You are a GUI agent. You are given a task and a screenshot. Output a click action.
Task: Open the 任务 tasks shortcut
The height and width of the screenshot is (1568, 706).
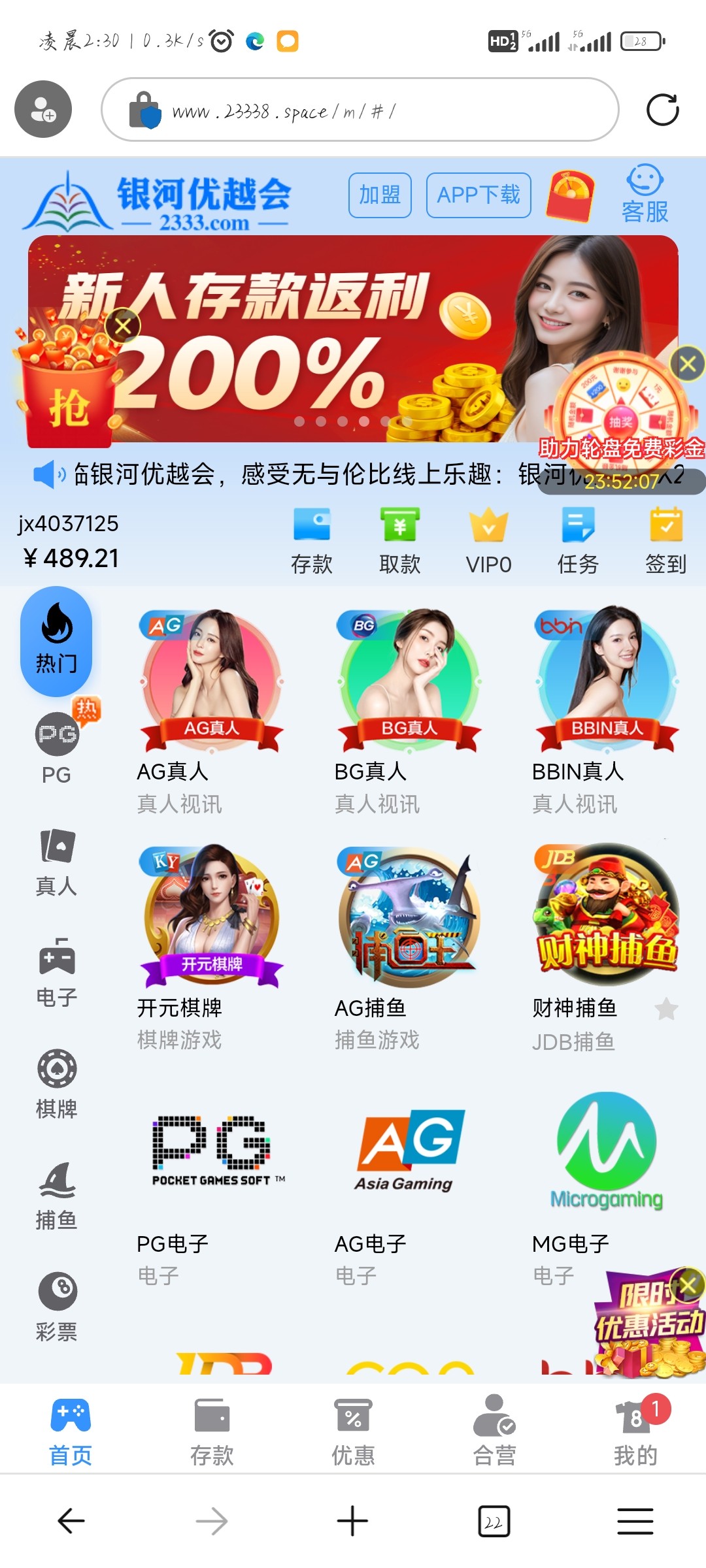(x=578, y=541)
